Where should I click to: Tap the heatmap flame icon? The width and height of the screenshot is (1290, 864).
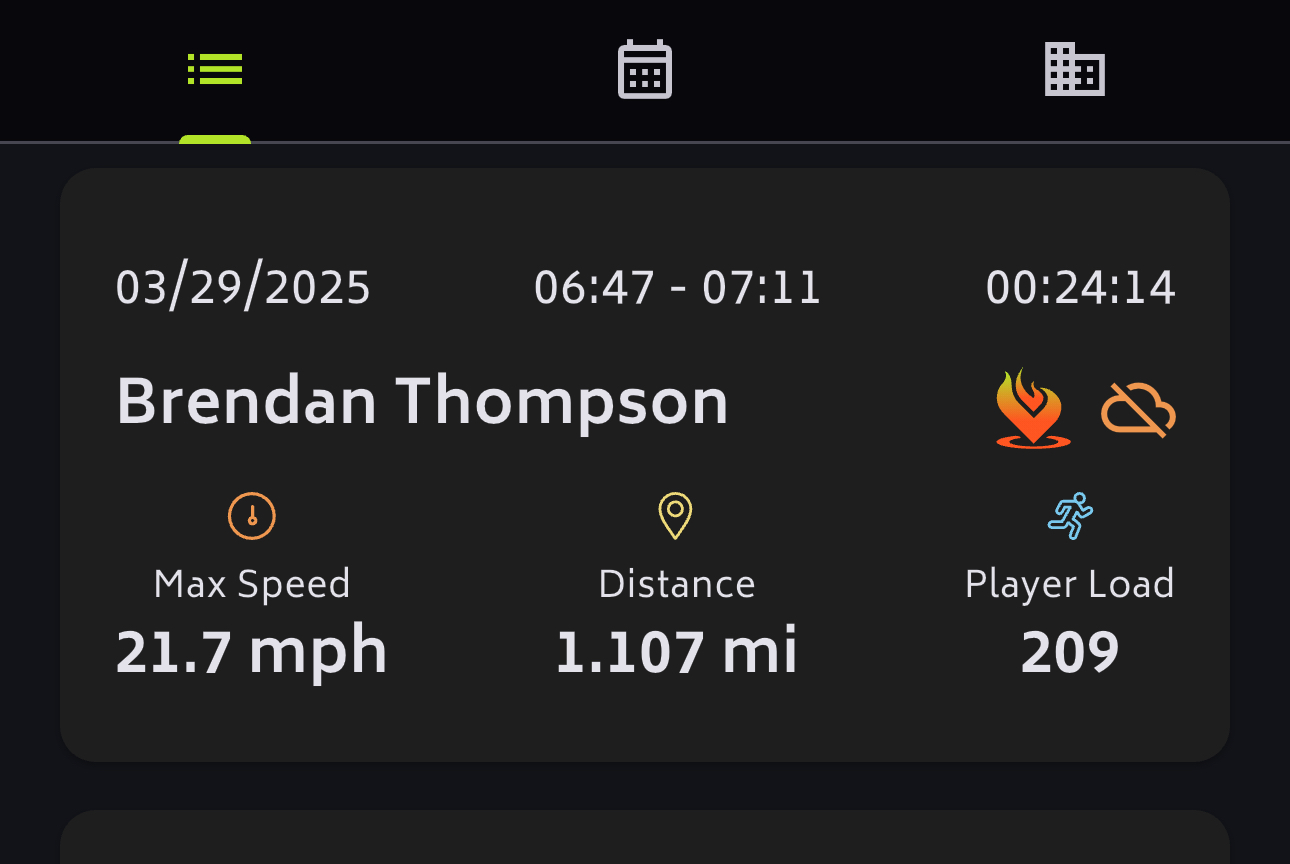click(x=1033, y=409)
